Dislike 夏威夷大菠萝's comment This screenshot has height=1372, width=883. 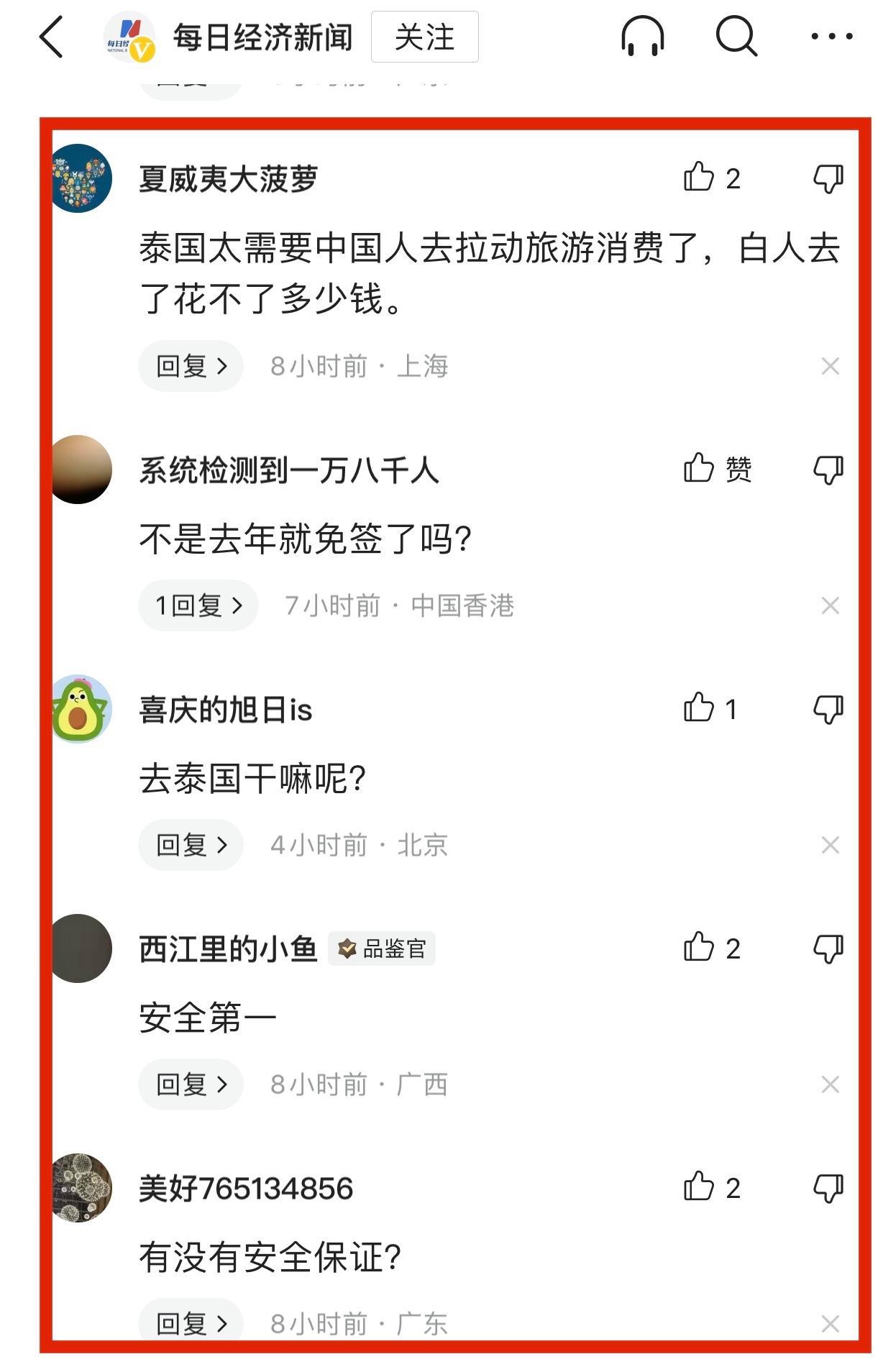828,178
